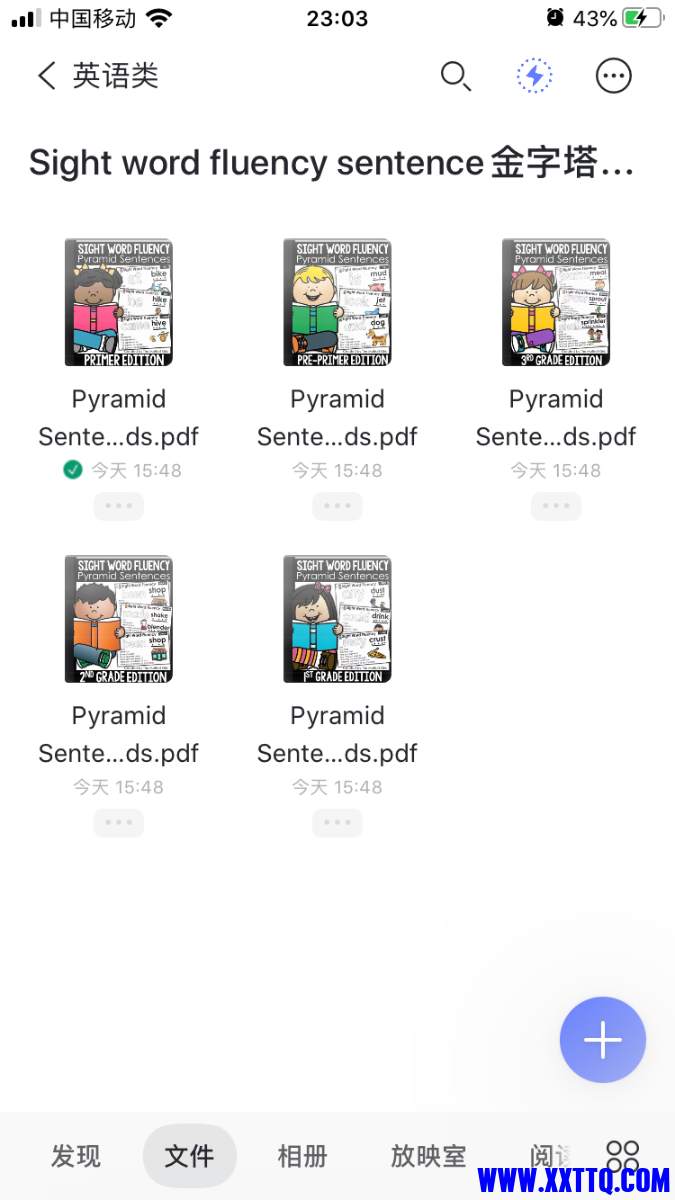Open the Pre-Primer Edition Pyramid Sentences PDF
675x1200 pixels.
pos(337,303)
